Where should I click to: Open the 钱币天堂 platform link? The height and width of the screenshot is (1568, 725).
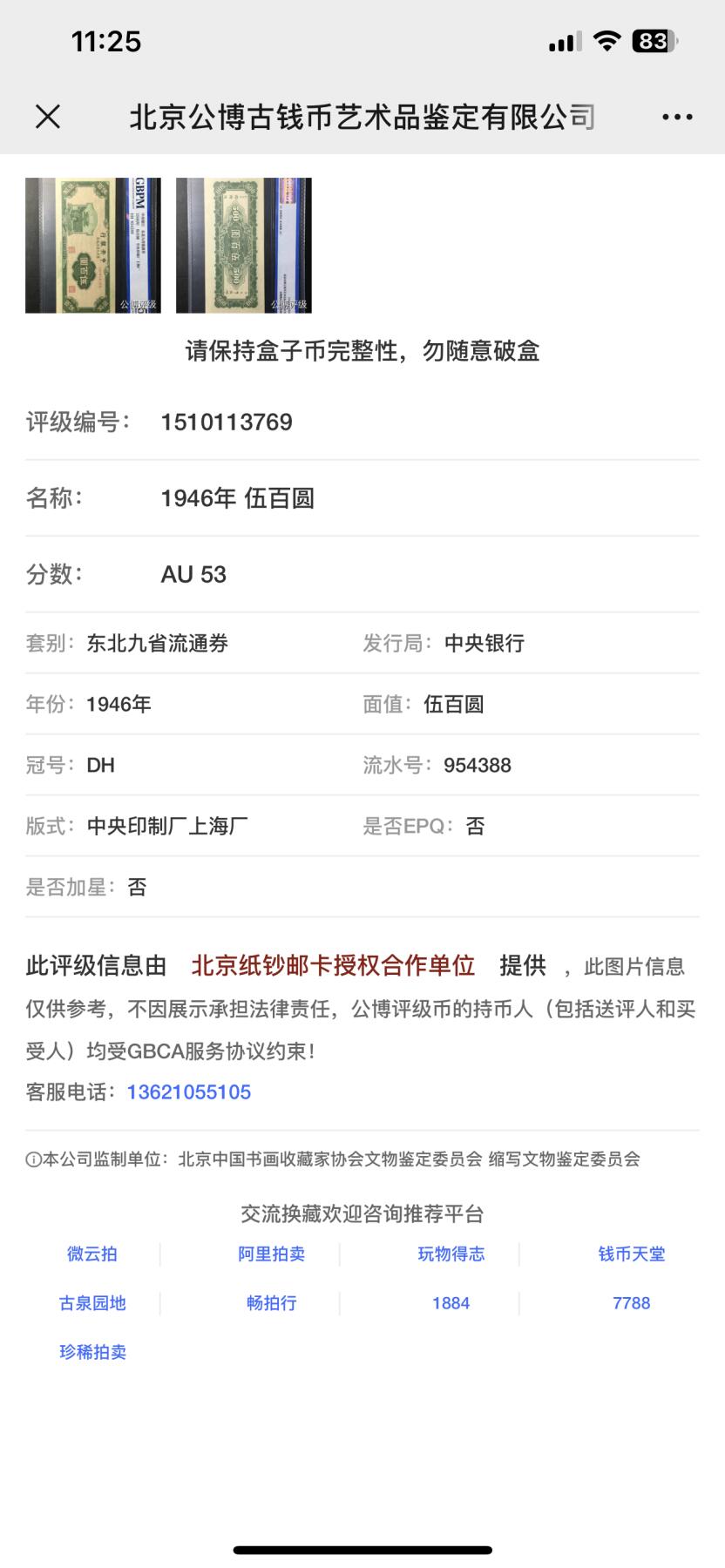631,1254
